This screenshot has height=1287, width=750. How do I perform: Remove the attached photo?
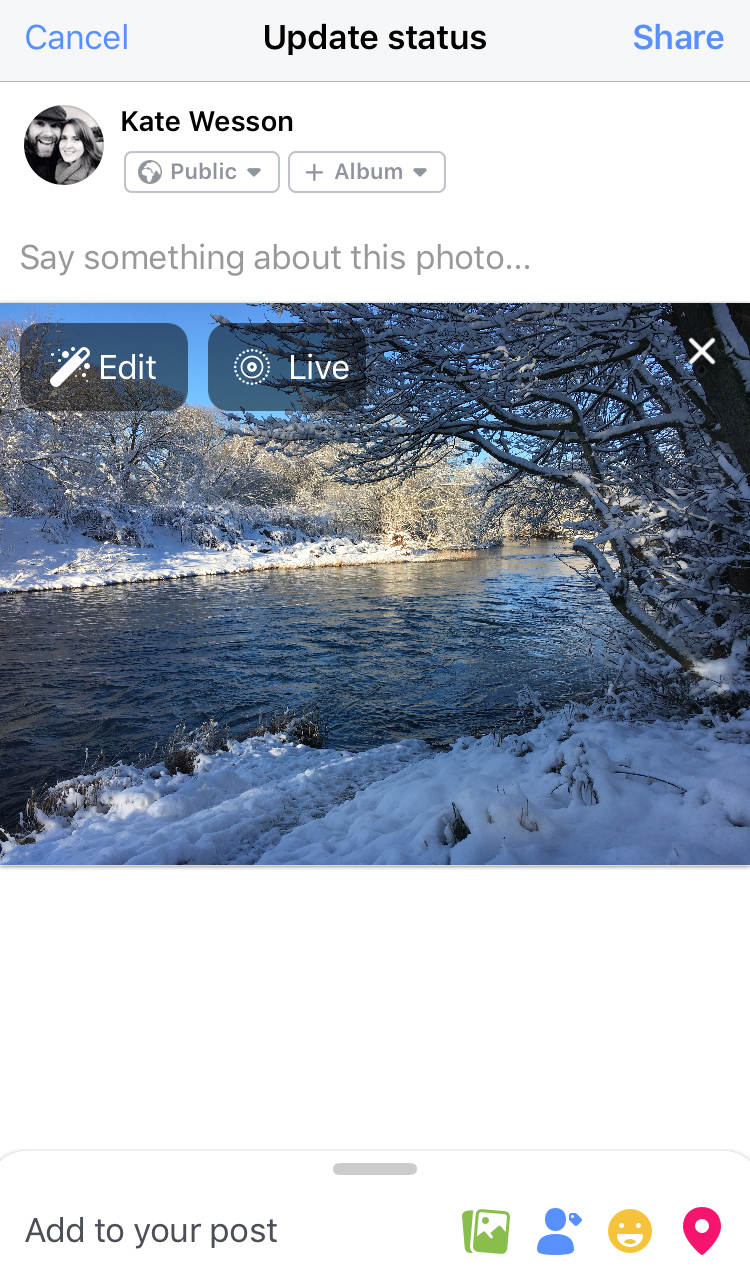[x=702, y=351]
